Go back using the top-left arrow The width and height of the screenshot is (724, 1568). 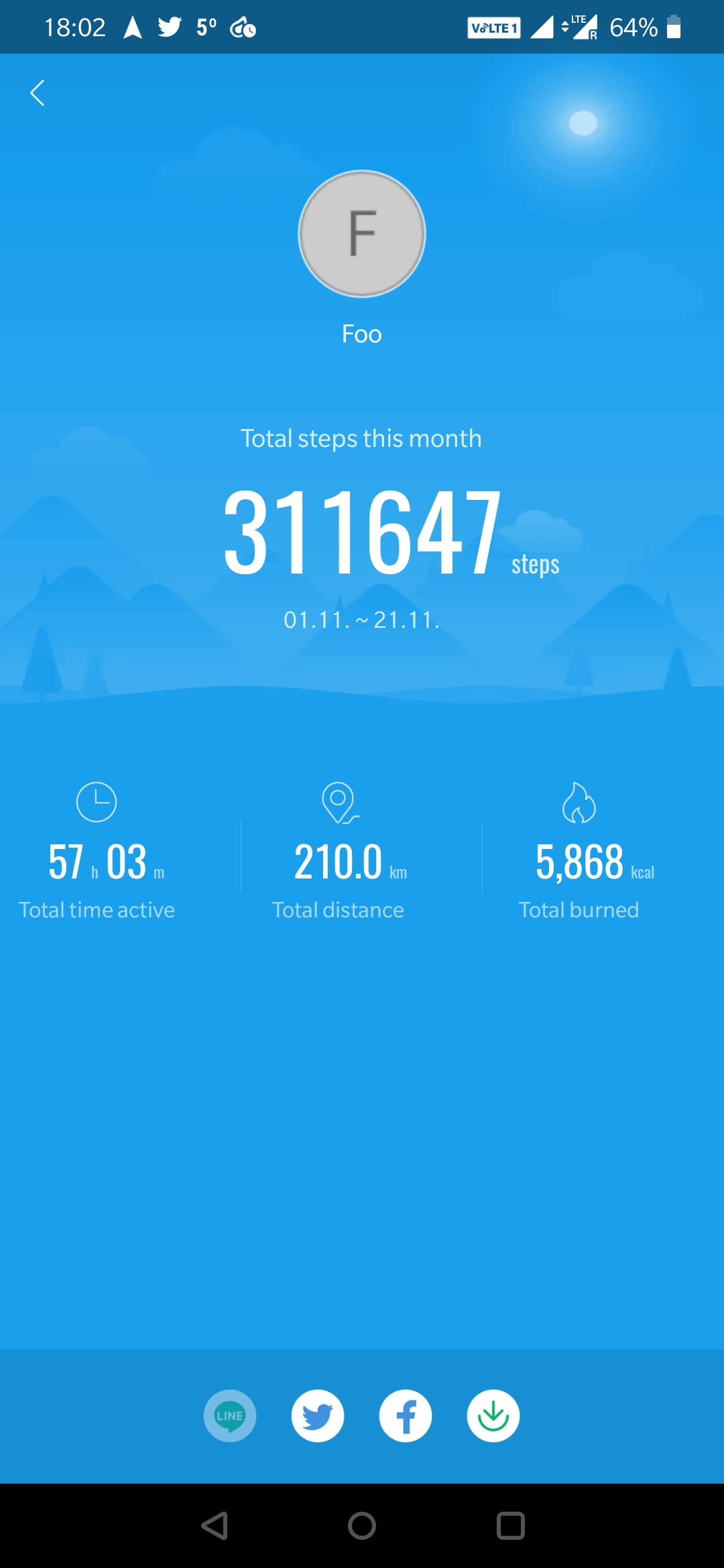pyautogui.click(x=38, y=93)
